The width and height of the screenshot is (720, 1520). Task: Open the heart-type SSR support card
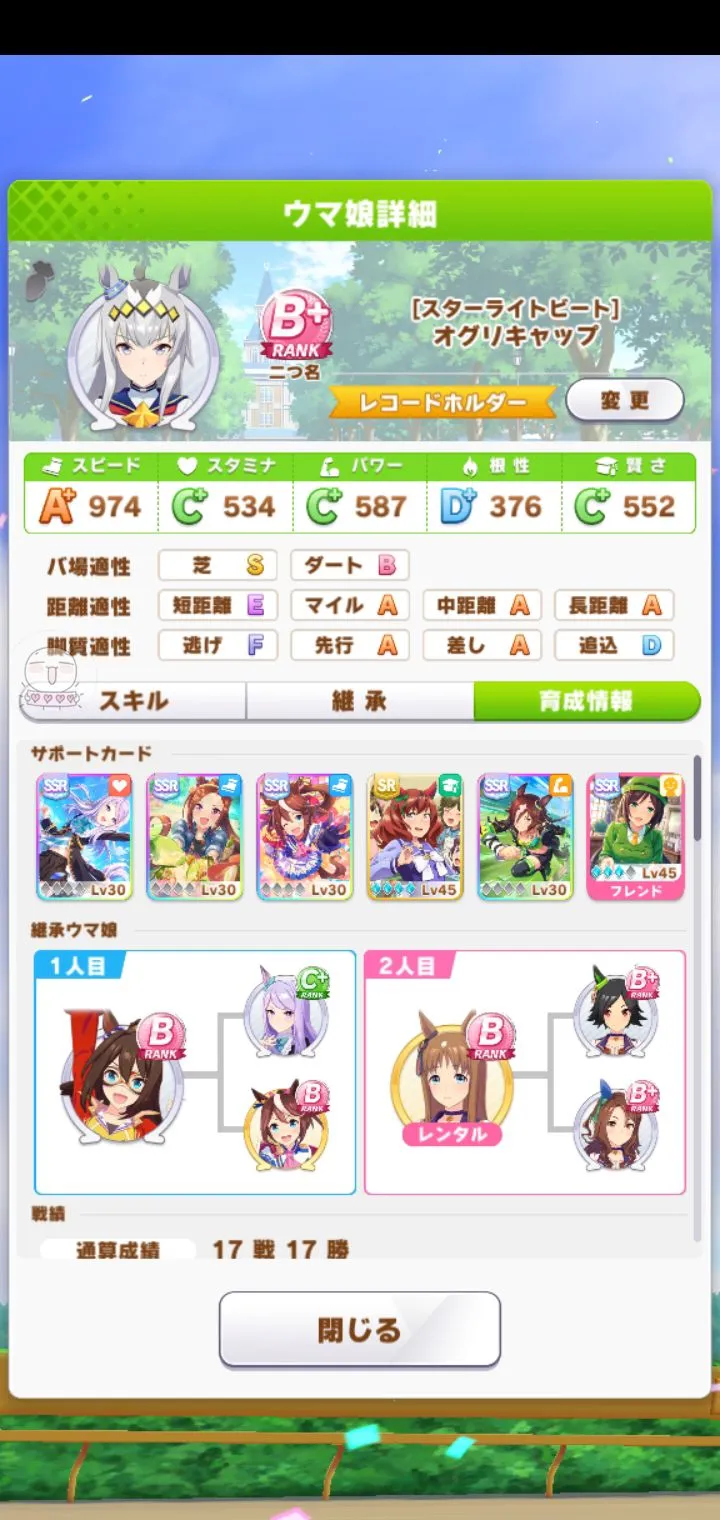coord(84,836)
